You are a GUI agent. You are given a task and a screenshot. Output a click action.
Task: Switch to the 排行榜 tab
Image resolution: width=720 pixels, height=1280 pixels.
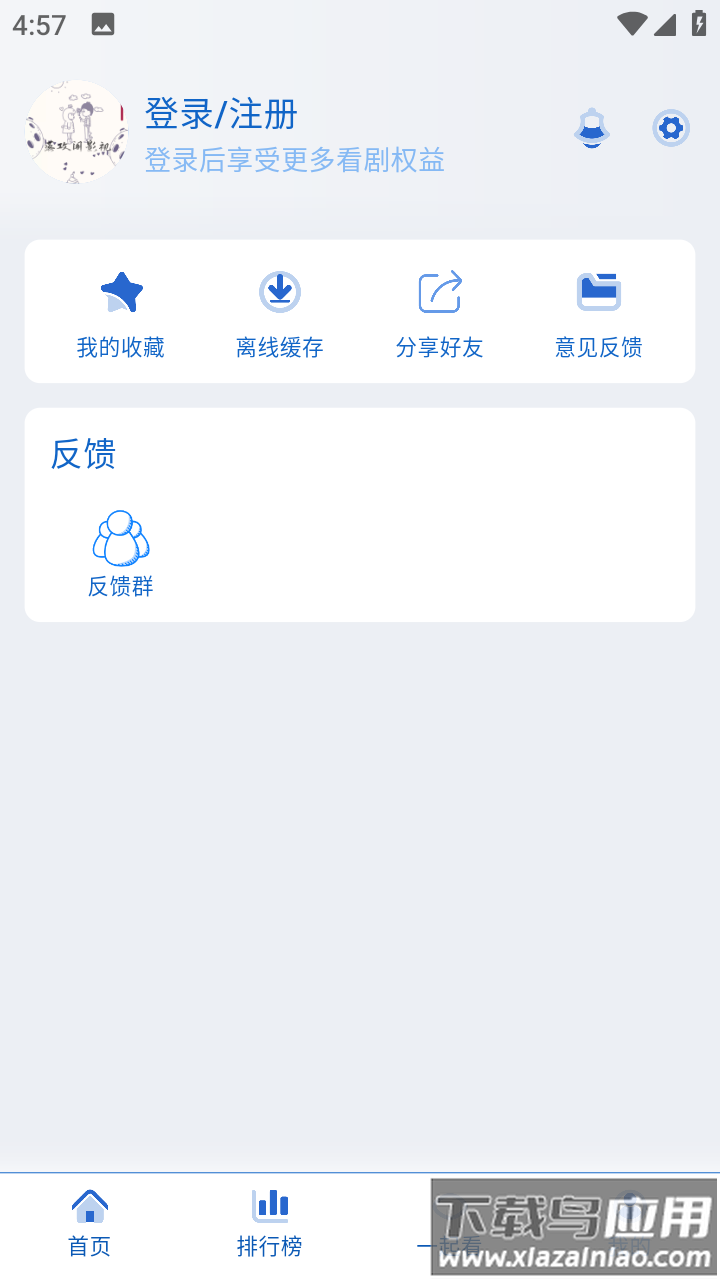click(x=269, y=1222)
